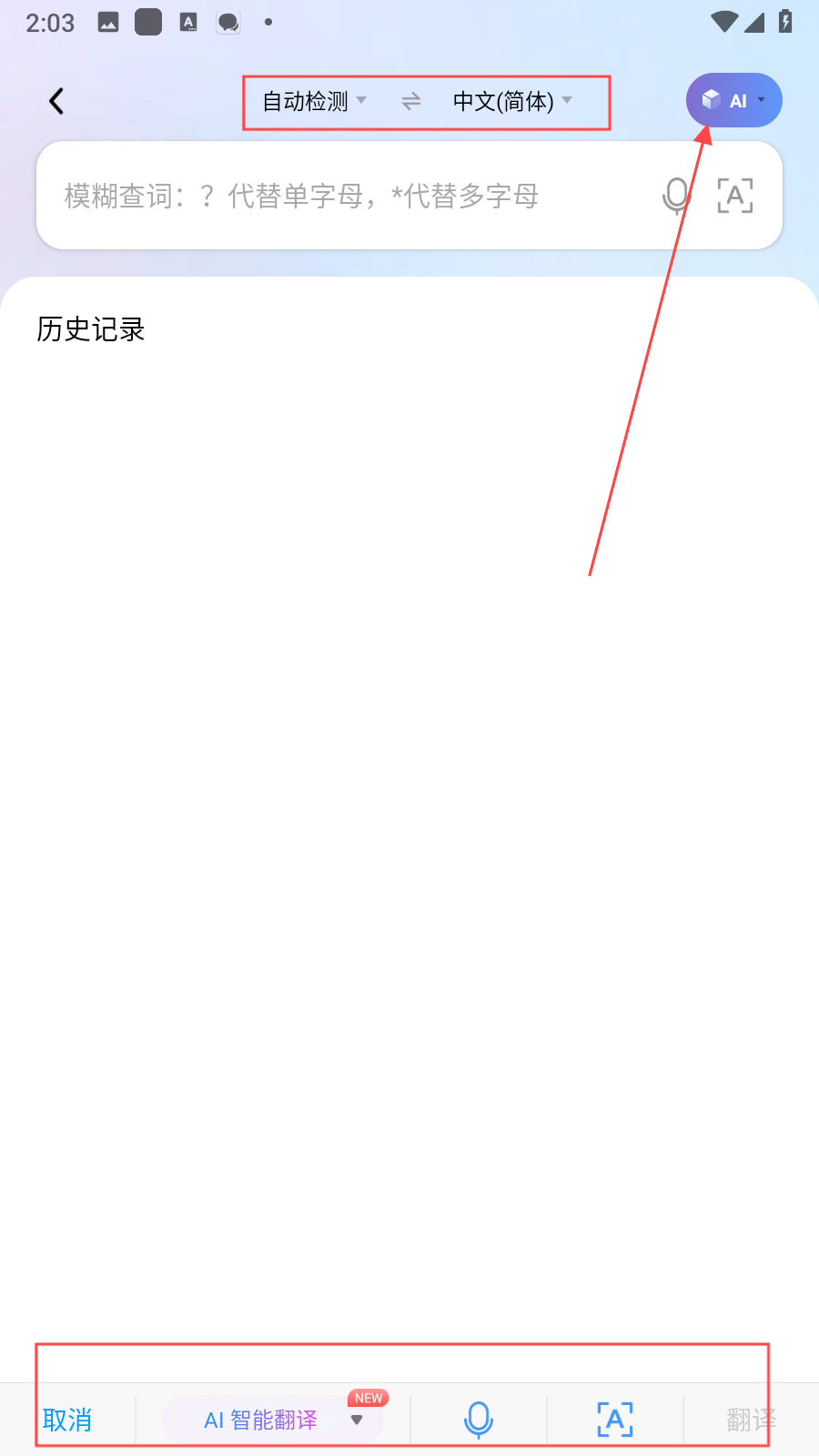The image size is (819, 1456).
Task: Open the AI mode selector button
Action: pos(734,101)
